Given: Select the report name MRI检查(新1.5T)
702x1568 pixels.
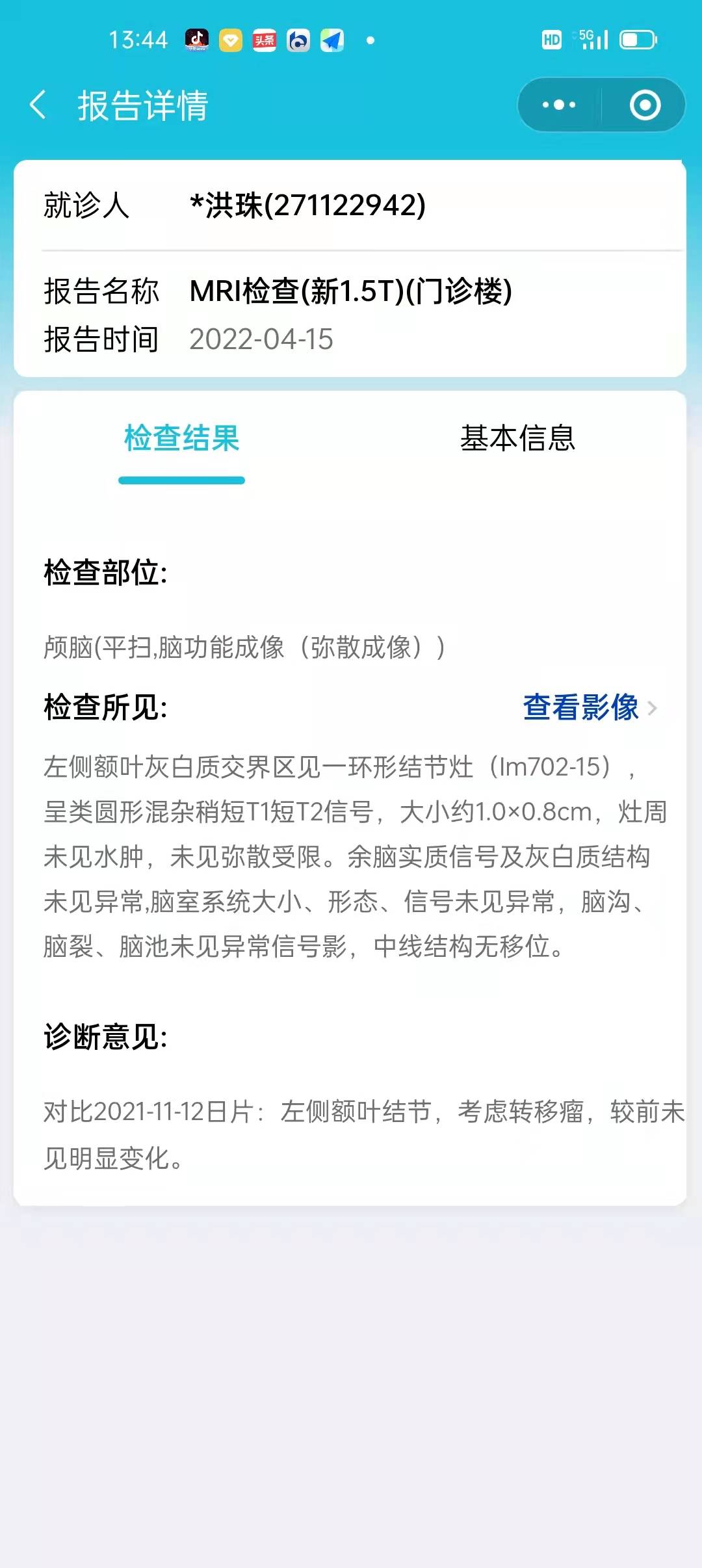Looking at the screenshot, I should pyautogui.click(x=351, y=292).
